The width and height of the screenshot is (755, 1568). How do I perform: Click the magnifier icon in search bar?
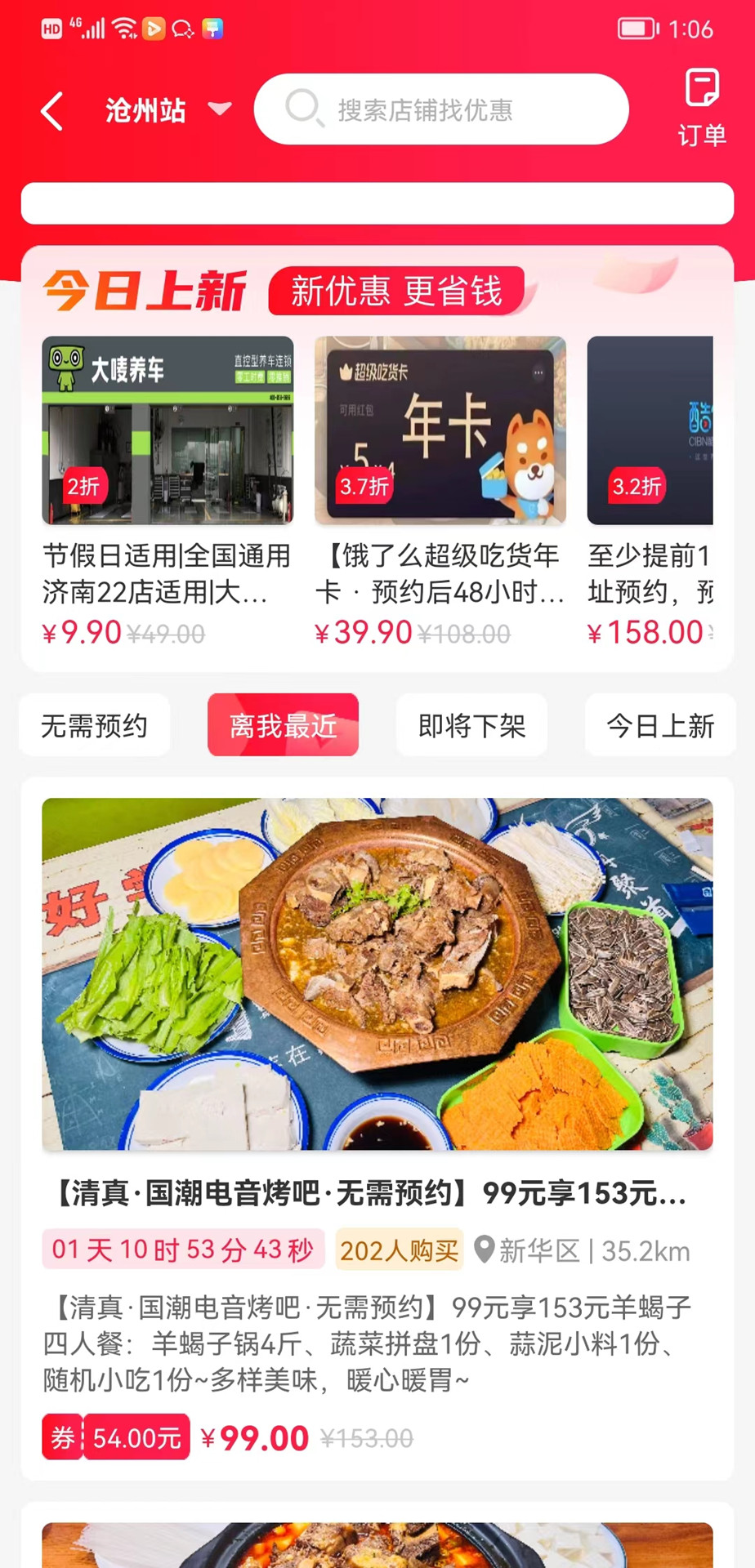(x=303, y=109)
